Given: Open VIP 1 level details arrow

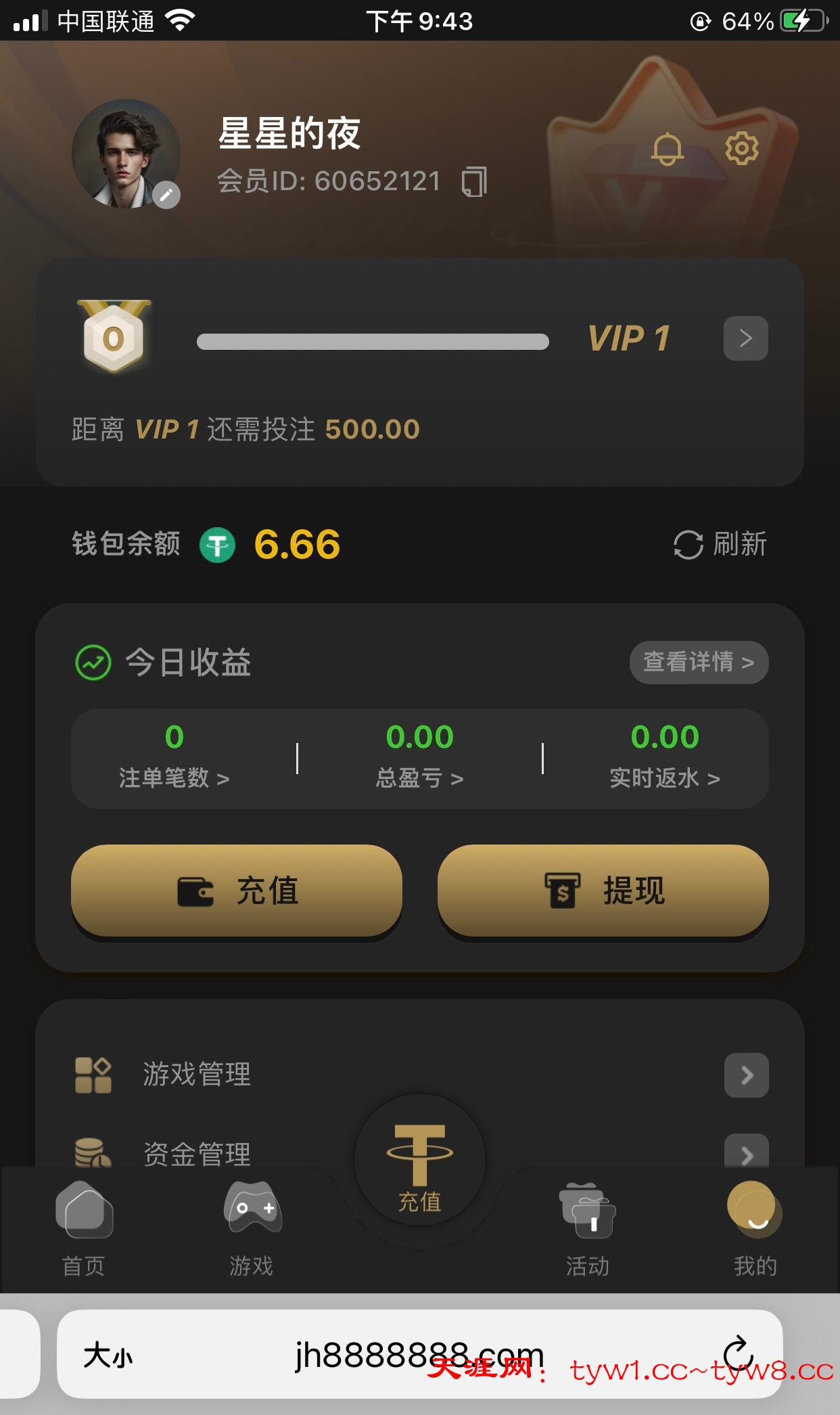Looking at the screenshot, I should (745, 338).
